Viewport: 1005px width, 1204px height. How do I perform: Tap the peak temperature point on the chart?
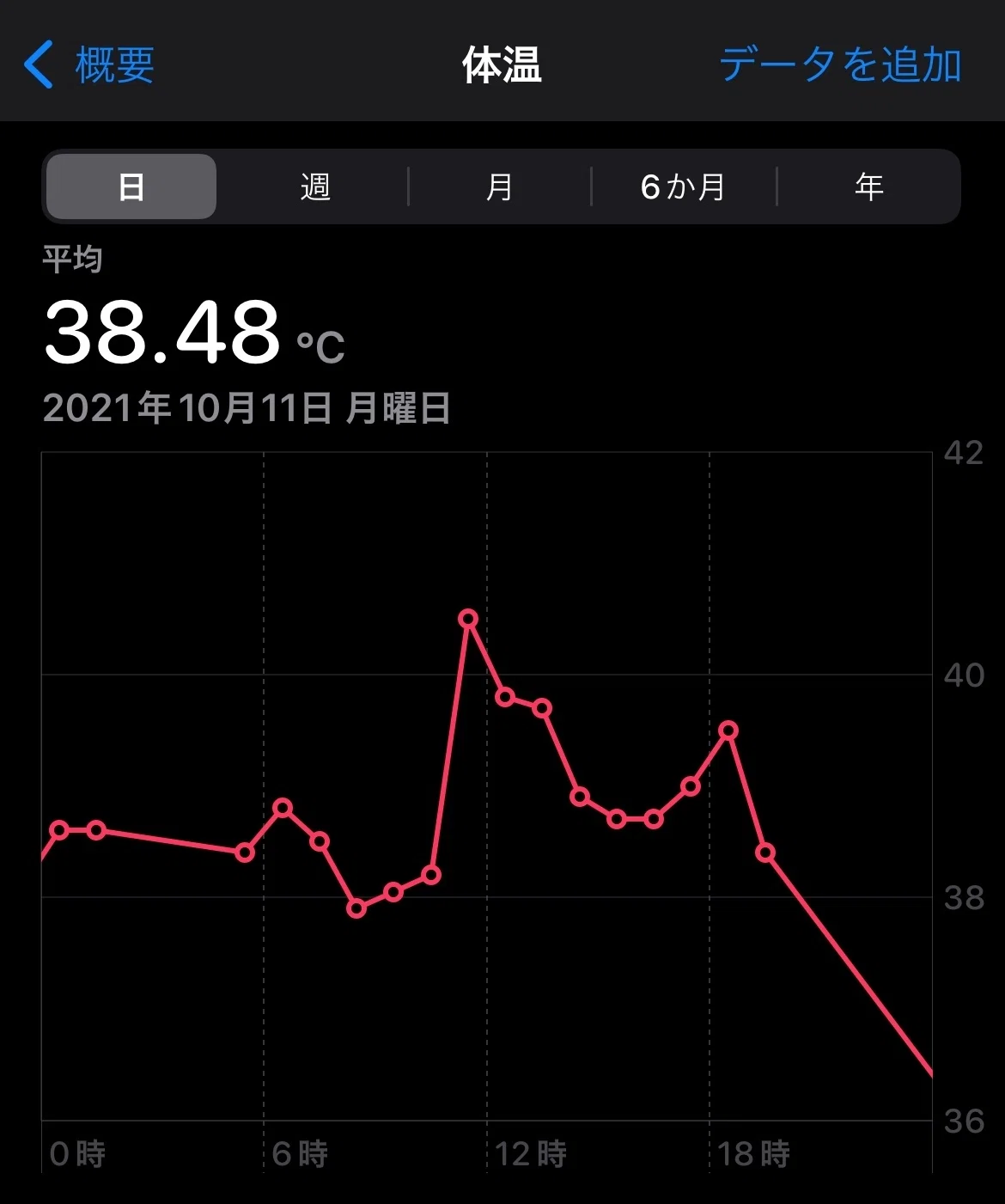click(x=468, y=619)
